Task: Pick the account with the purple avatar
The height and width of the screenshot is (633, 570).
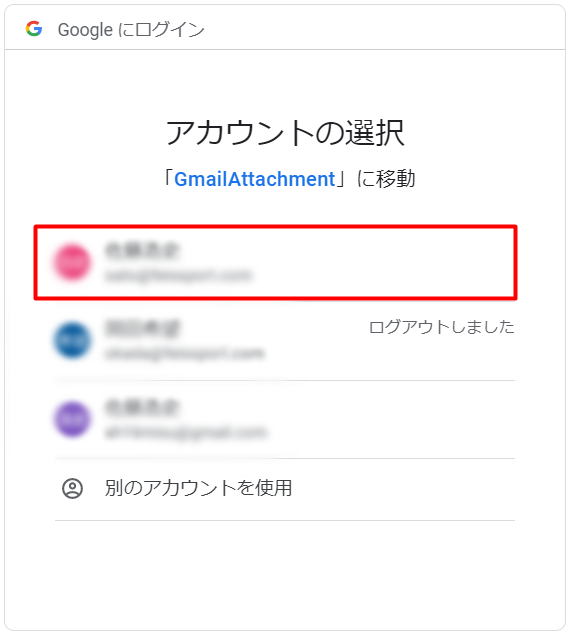Action: 285,419
